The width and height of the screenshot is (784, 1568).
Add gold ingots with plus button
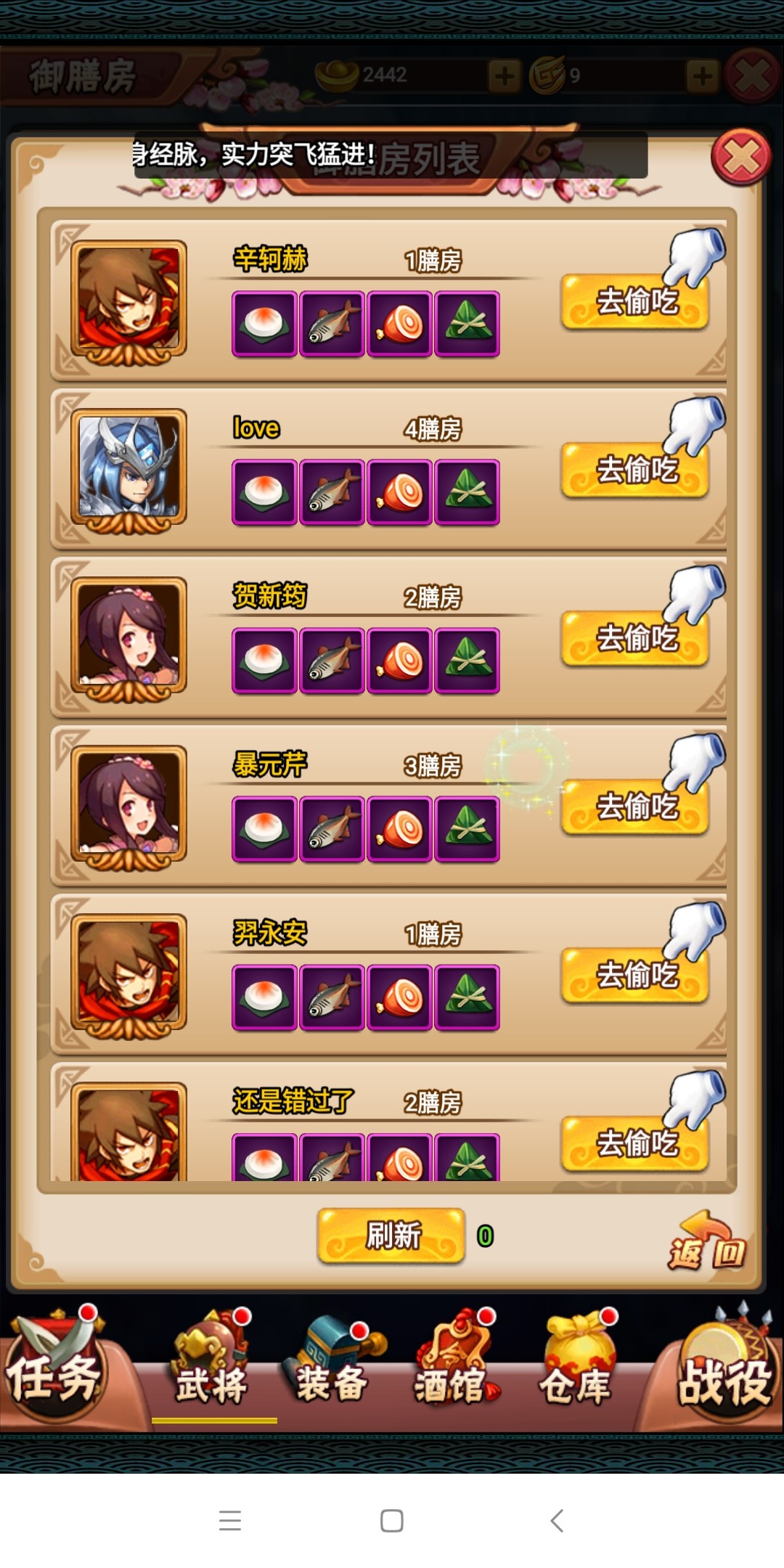point(505,75)
